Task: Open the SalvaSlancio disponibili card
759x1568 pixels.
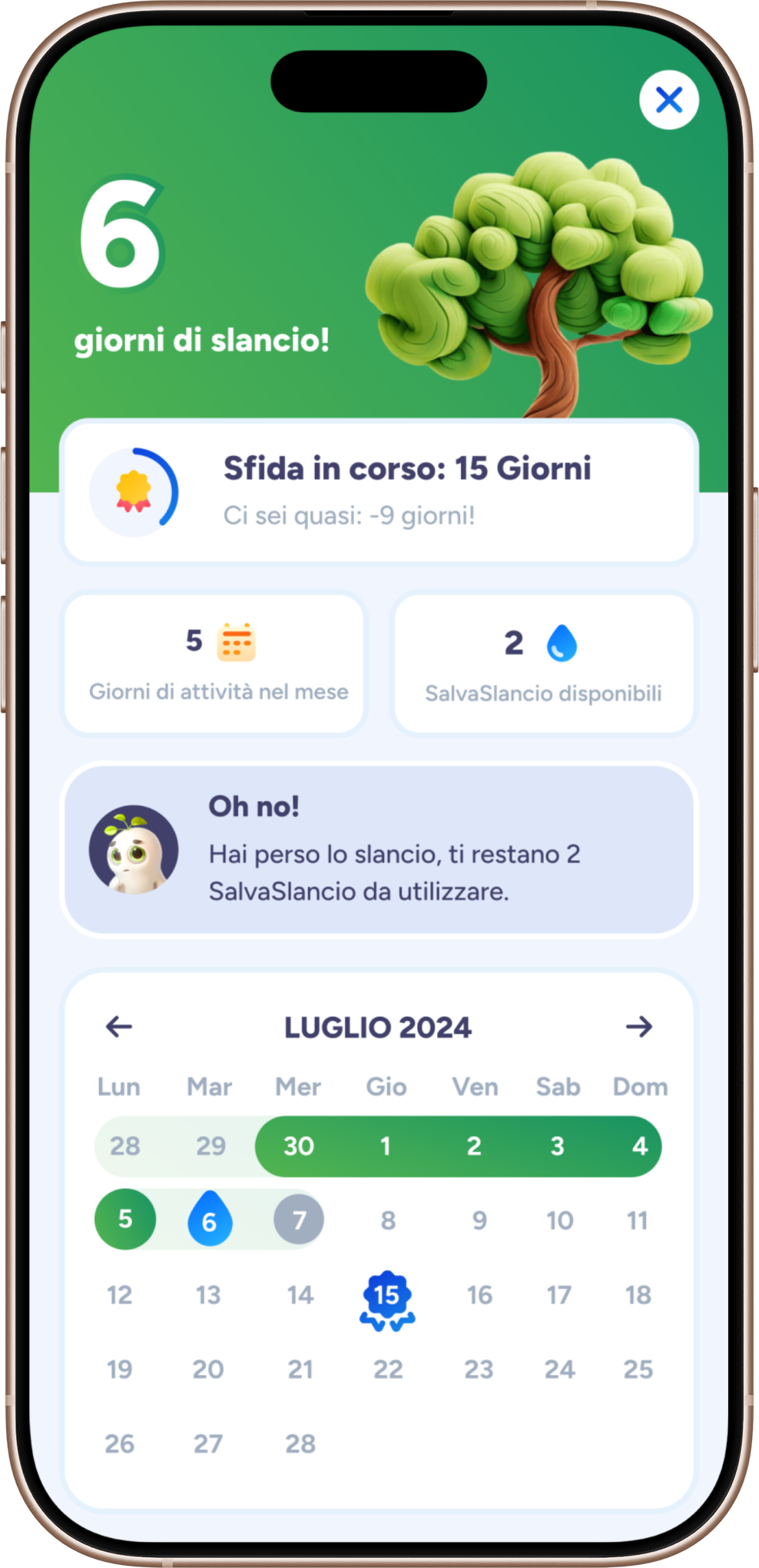Action: coord(544,664)
